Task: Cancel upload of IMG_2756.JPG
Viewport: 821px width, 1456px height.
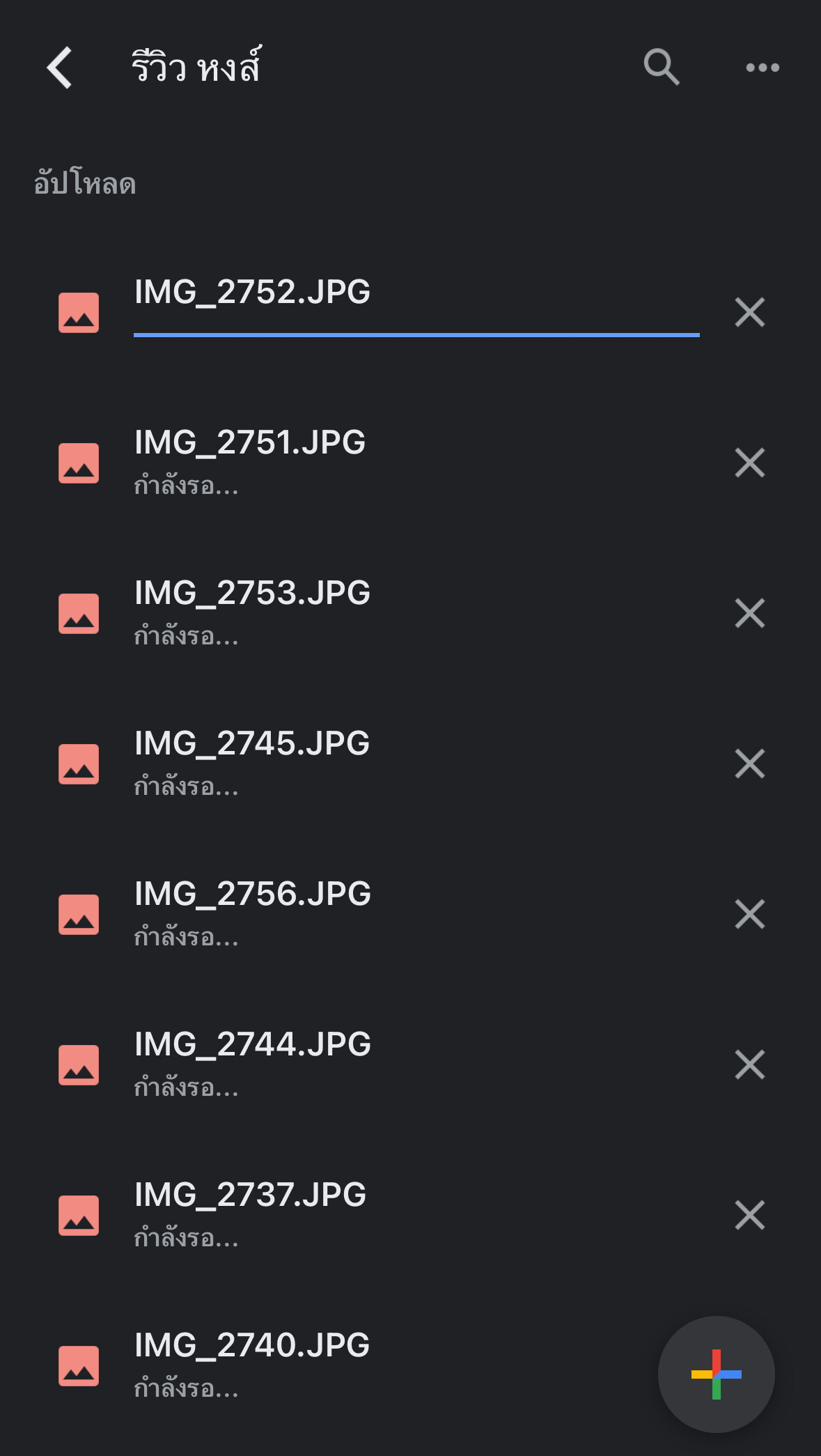Action: click(750, 914)
